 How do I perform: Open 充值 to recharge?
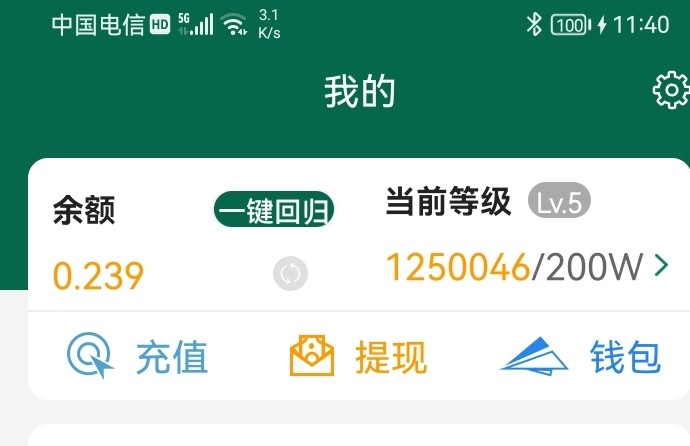tap(138, 356)
